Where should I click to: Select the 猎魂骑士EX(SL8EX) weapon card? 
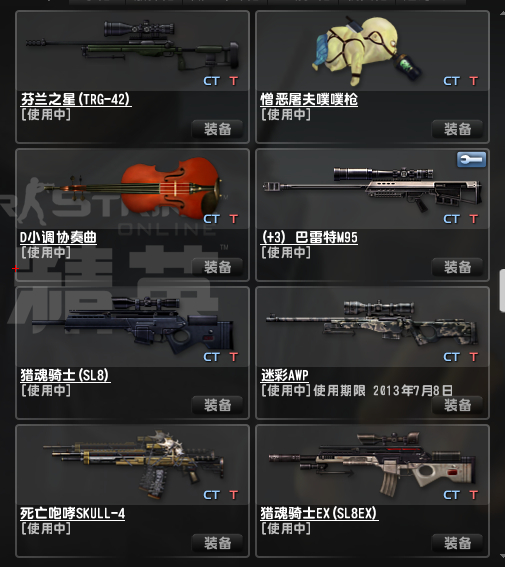tap(372, 491)
